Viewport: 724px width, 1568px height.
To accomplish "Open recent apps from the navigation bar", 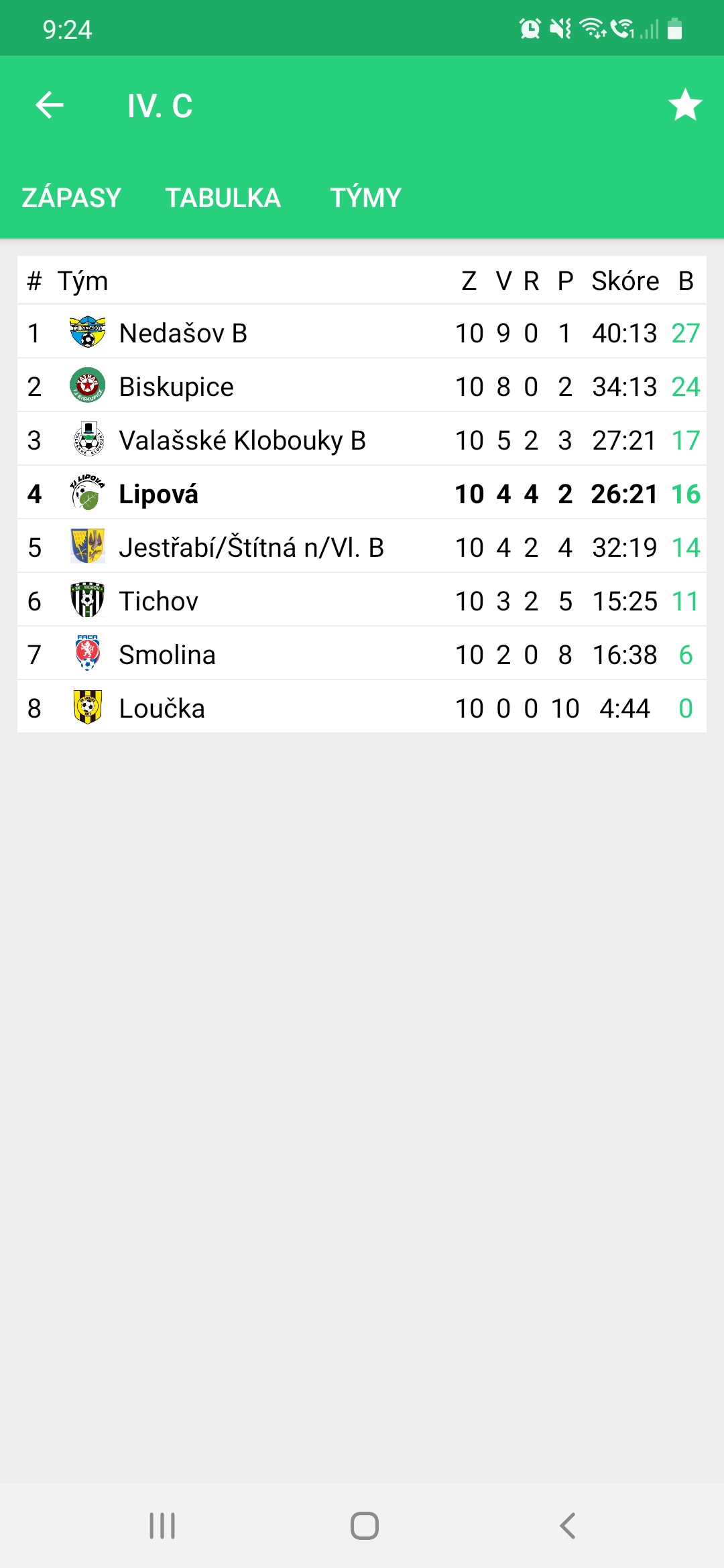I will (x=162, y=1526).
